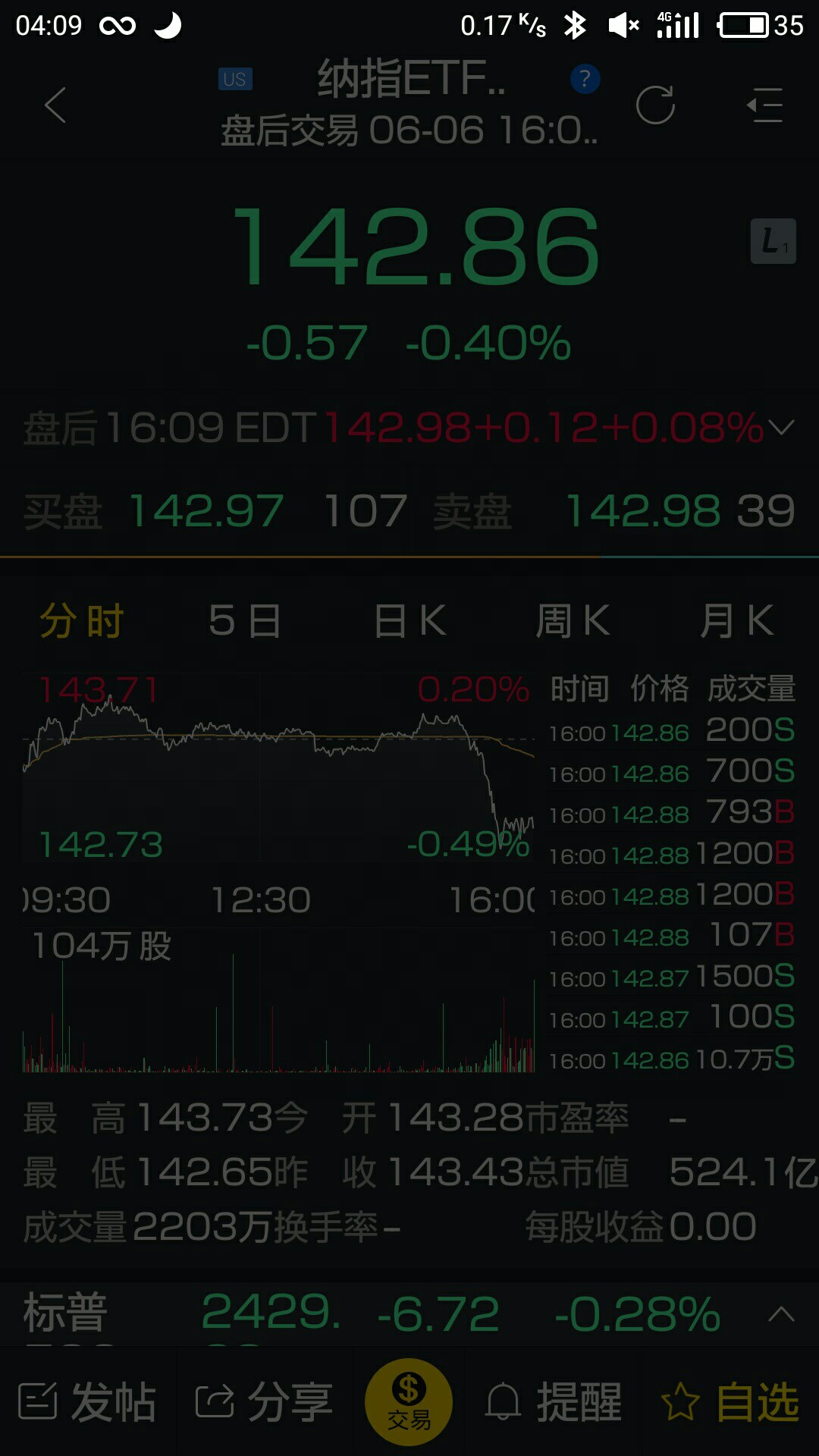The image size is (819, 1456).
Task: Open the list menu icon at top right
Action: (x=764, y=105)
